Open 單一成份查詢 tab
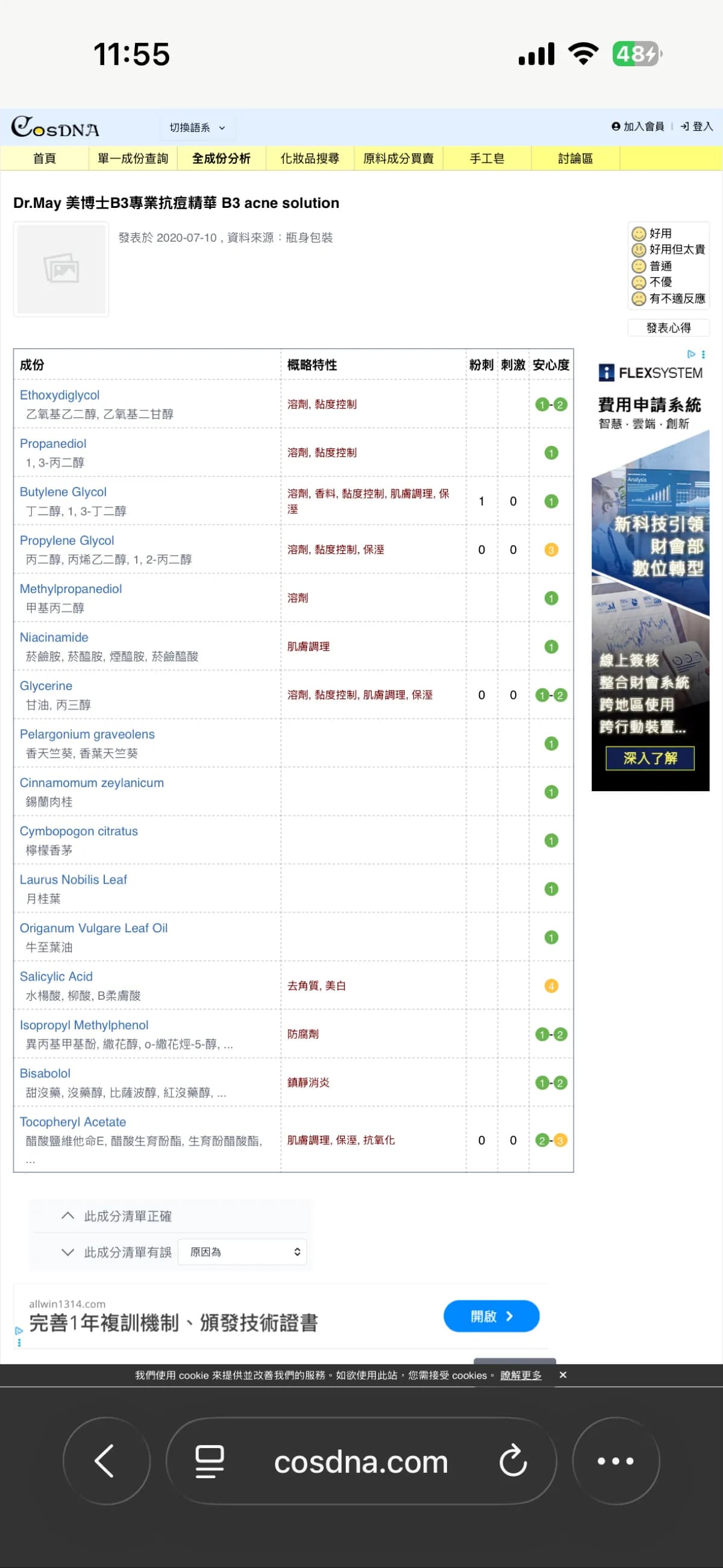This screenshot has width=723, height=1568. 133,158
